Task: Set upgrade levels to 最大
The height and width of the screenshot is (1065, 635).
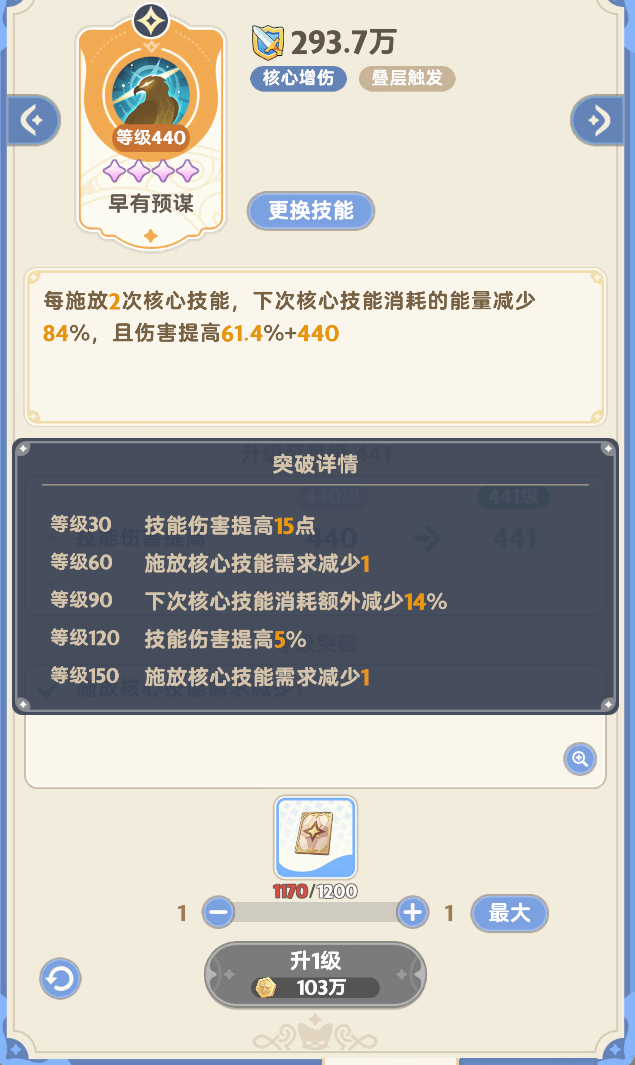Action: point(509,913)
